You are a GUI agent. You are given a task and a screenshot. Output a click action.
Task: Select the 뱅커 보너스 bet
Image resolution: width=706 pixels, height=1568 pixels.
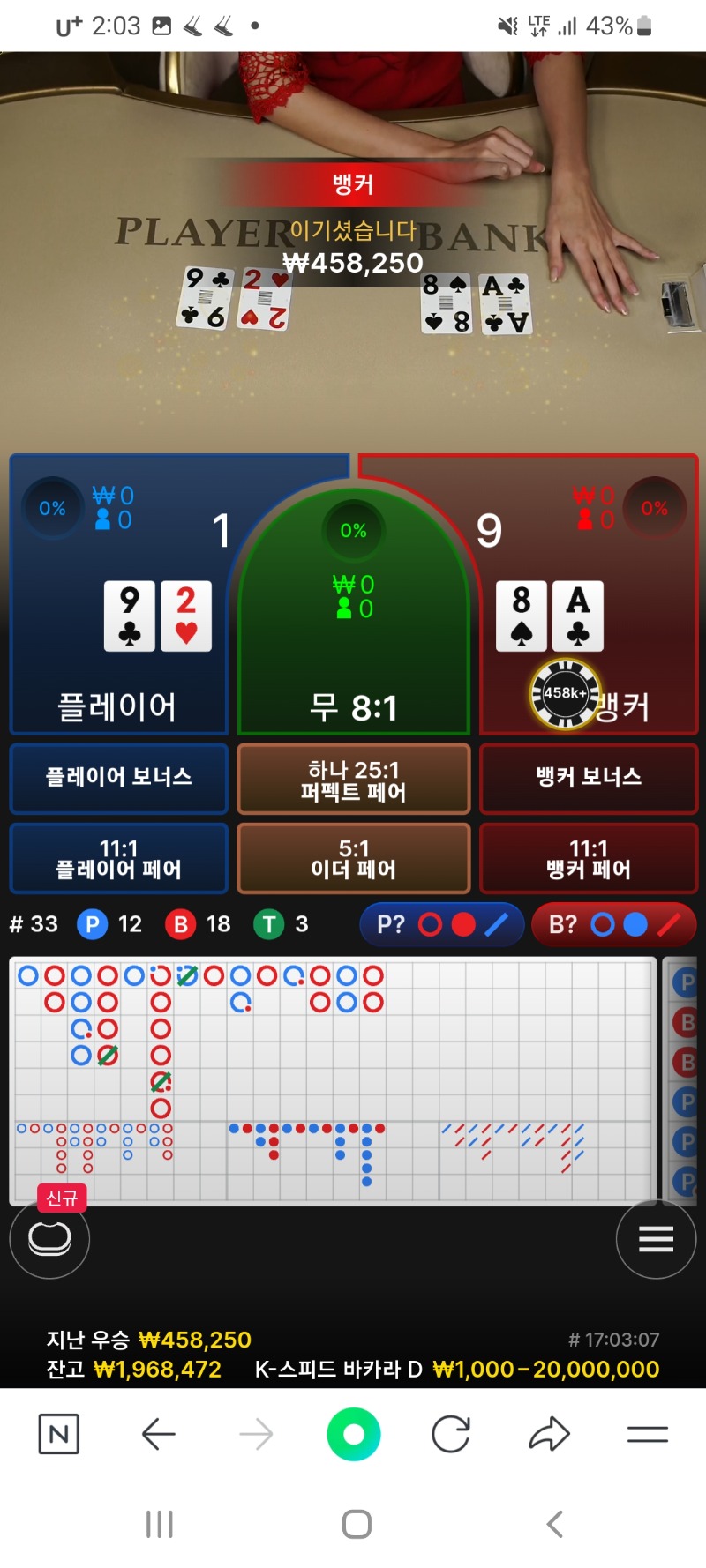click(589, 778)
